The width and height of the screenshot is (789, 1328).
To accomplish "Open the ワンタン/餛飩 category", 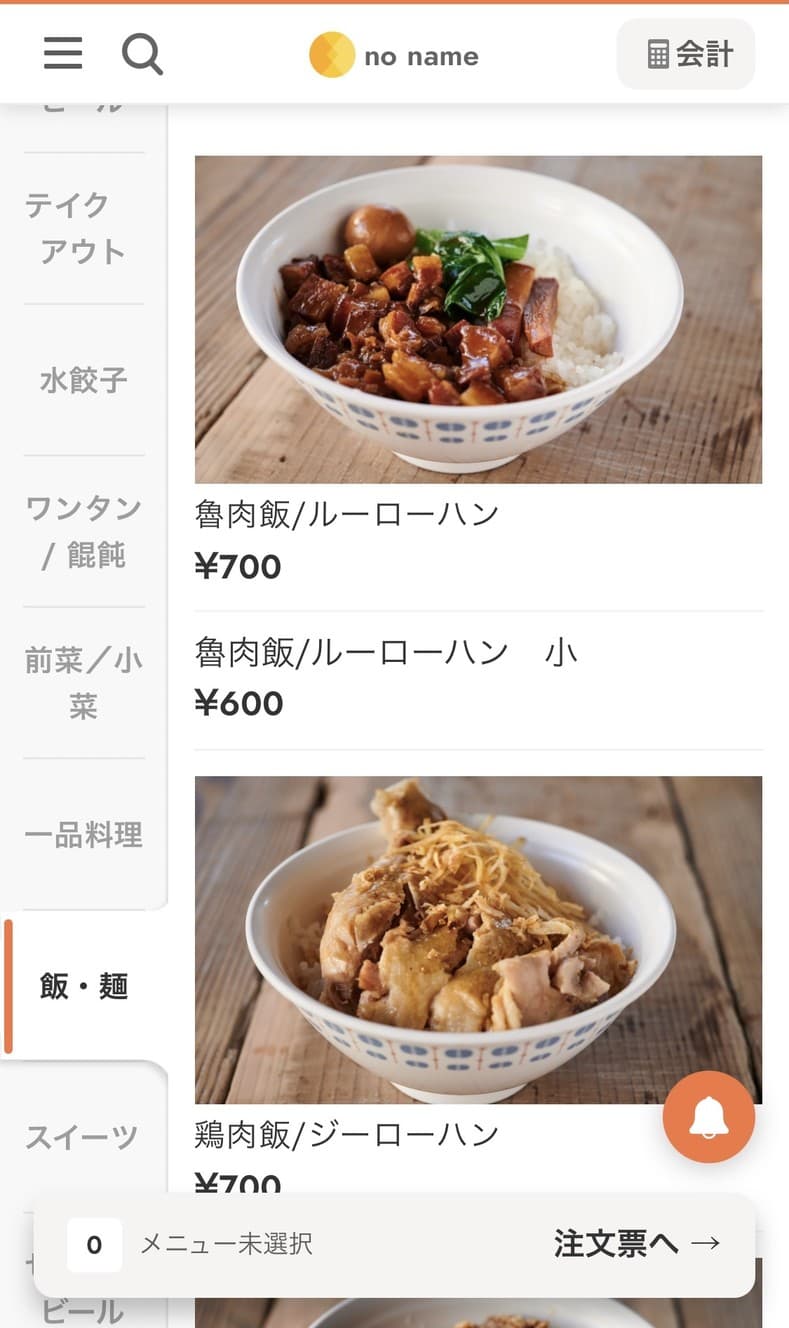I will 80,531.
